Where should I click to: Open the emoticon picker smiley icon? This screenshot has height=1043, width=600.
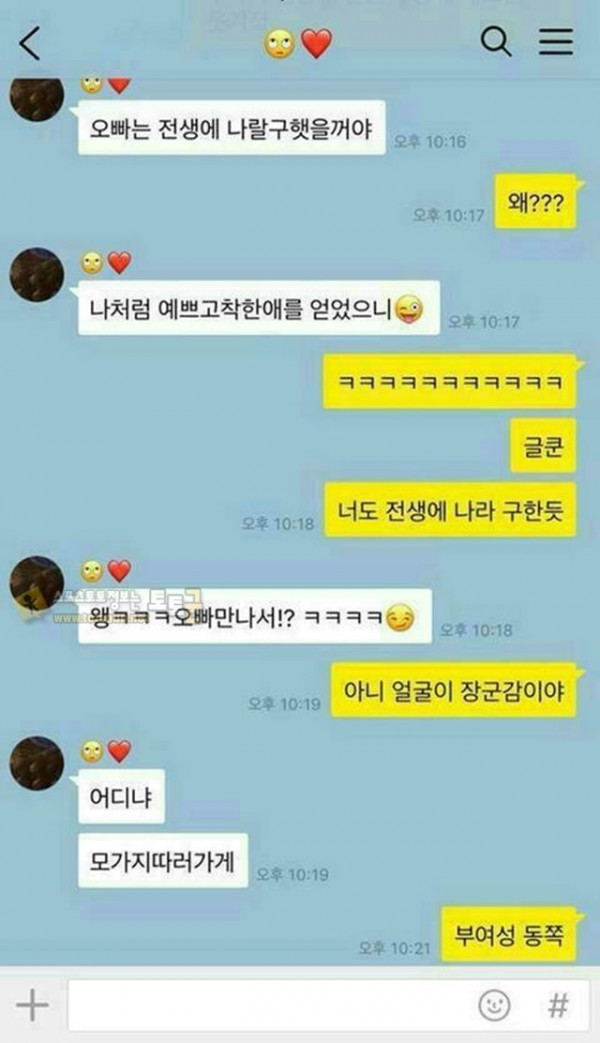(494, 1004)
